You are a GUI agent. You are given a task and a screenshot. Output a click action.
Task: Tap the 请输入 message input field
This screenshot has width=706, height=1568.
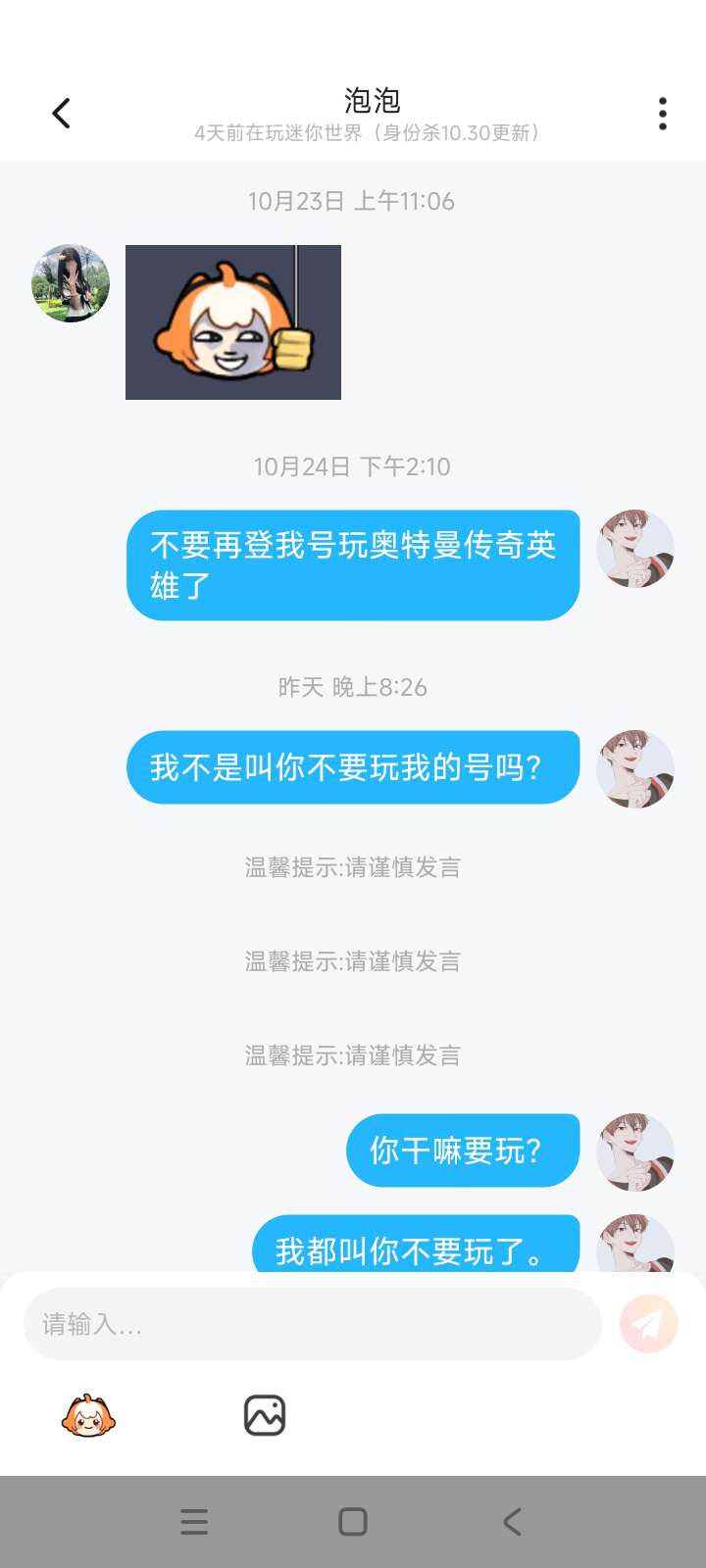312,1325
